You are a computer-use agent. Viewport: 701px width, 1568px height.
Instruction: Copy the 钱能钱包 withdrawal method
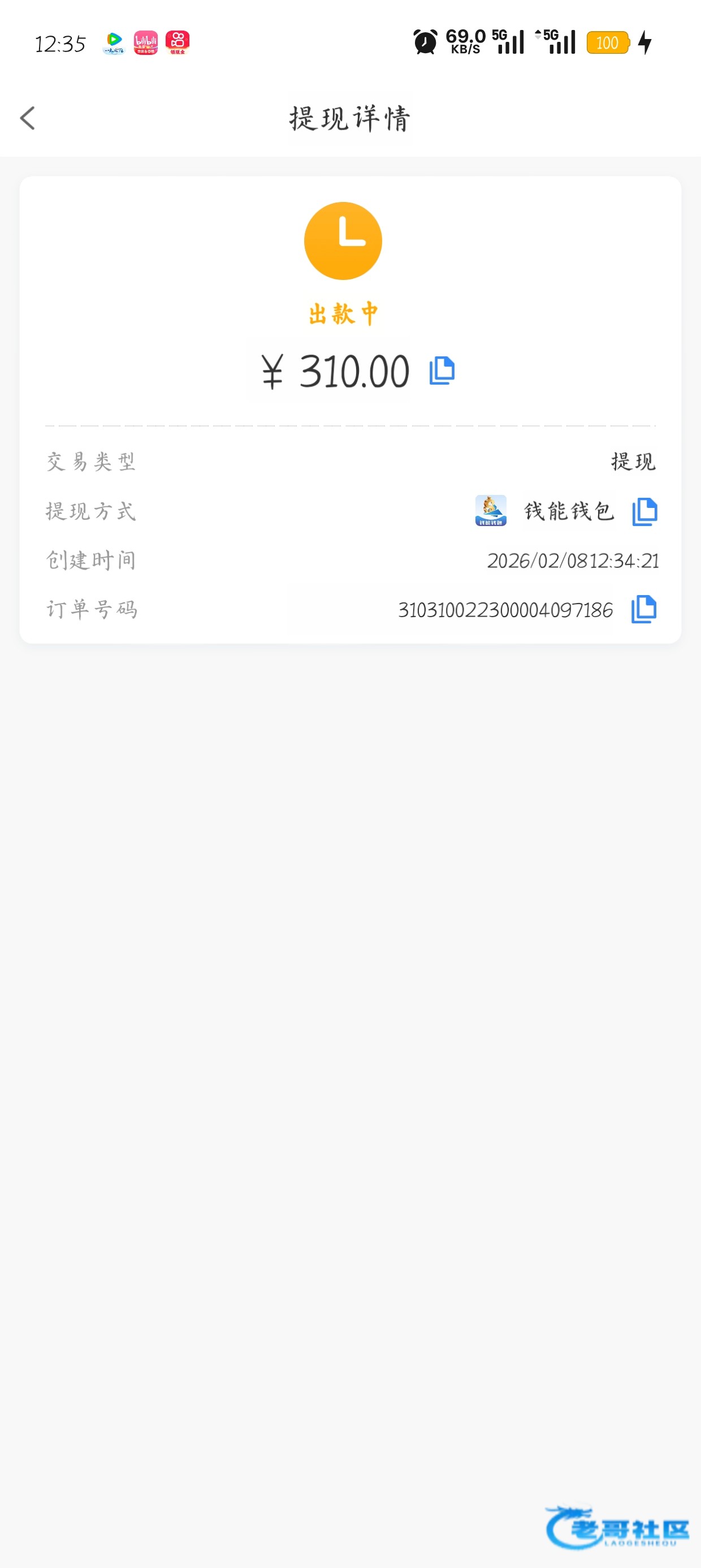pyautogui.click(x=644, y=511)
